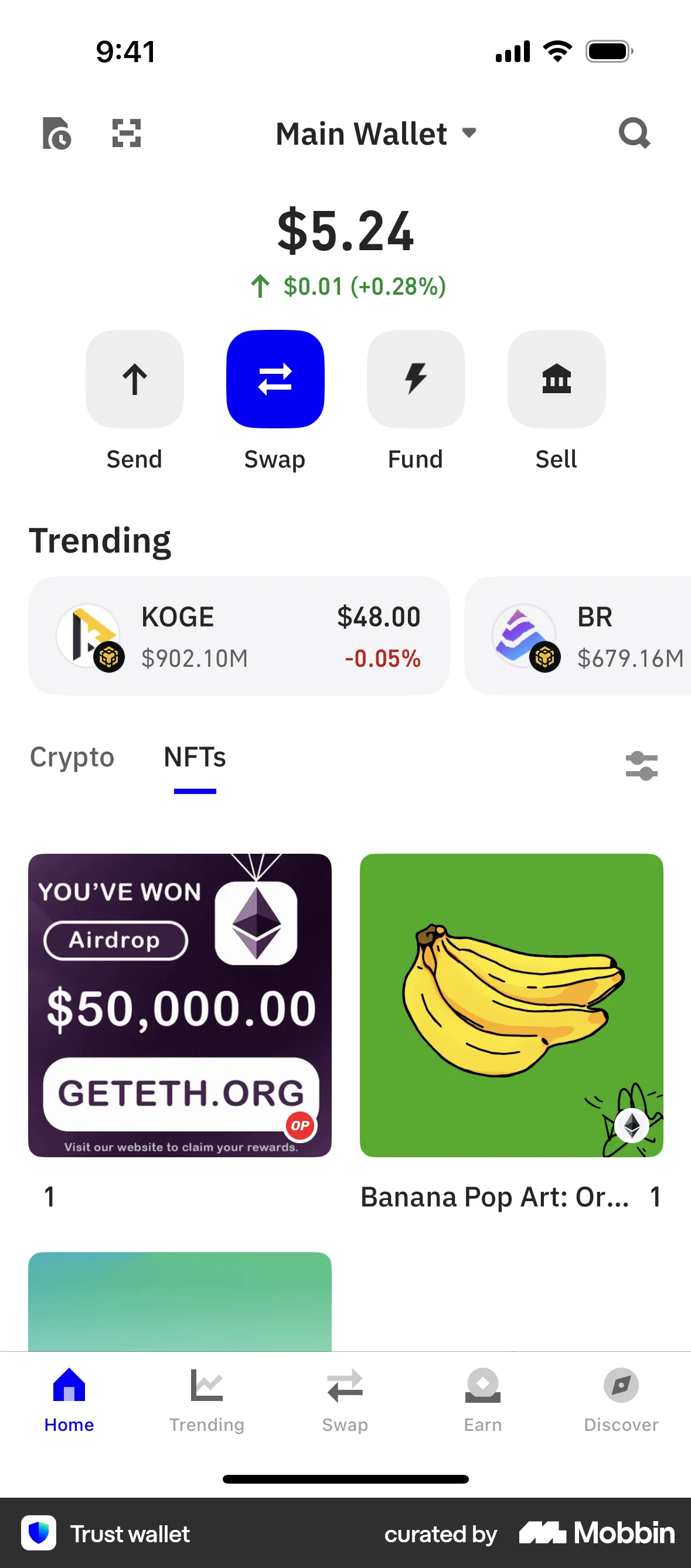Click the transaction history icon
Screen dimensions: 691x1568
[57, 134]
